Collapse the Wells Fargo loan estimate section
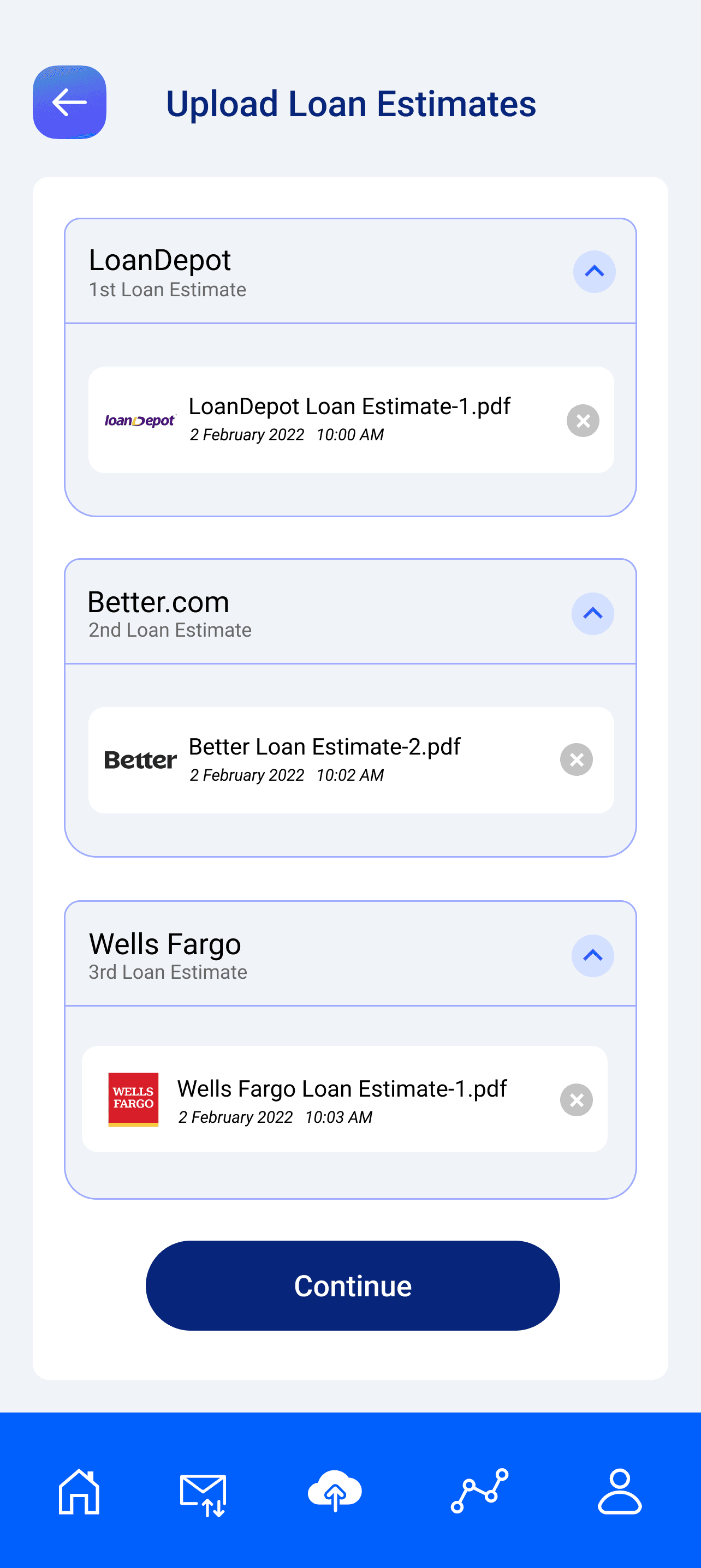The width and height of the screenshot is (701, 1568). coord(592,956)
